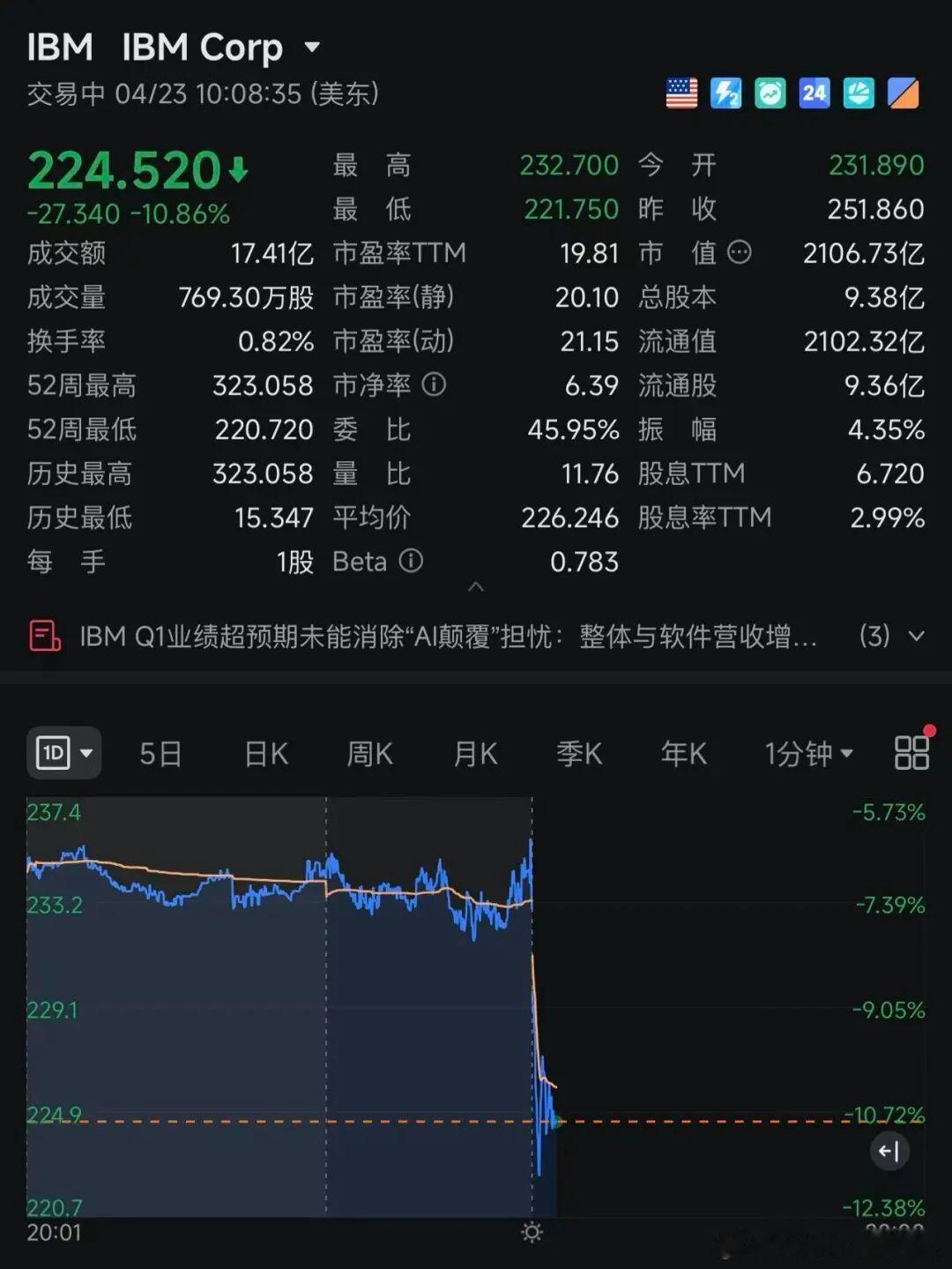The image size is (952, 1269).
Task: Click the teal fan-shaped app icon
Action: pyautogui.click(x=858, y=93)
